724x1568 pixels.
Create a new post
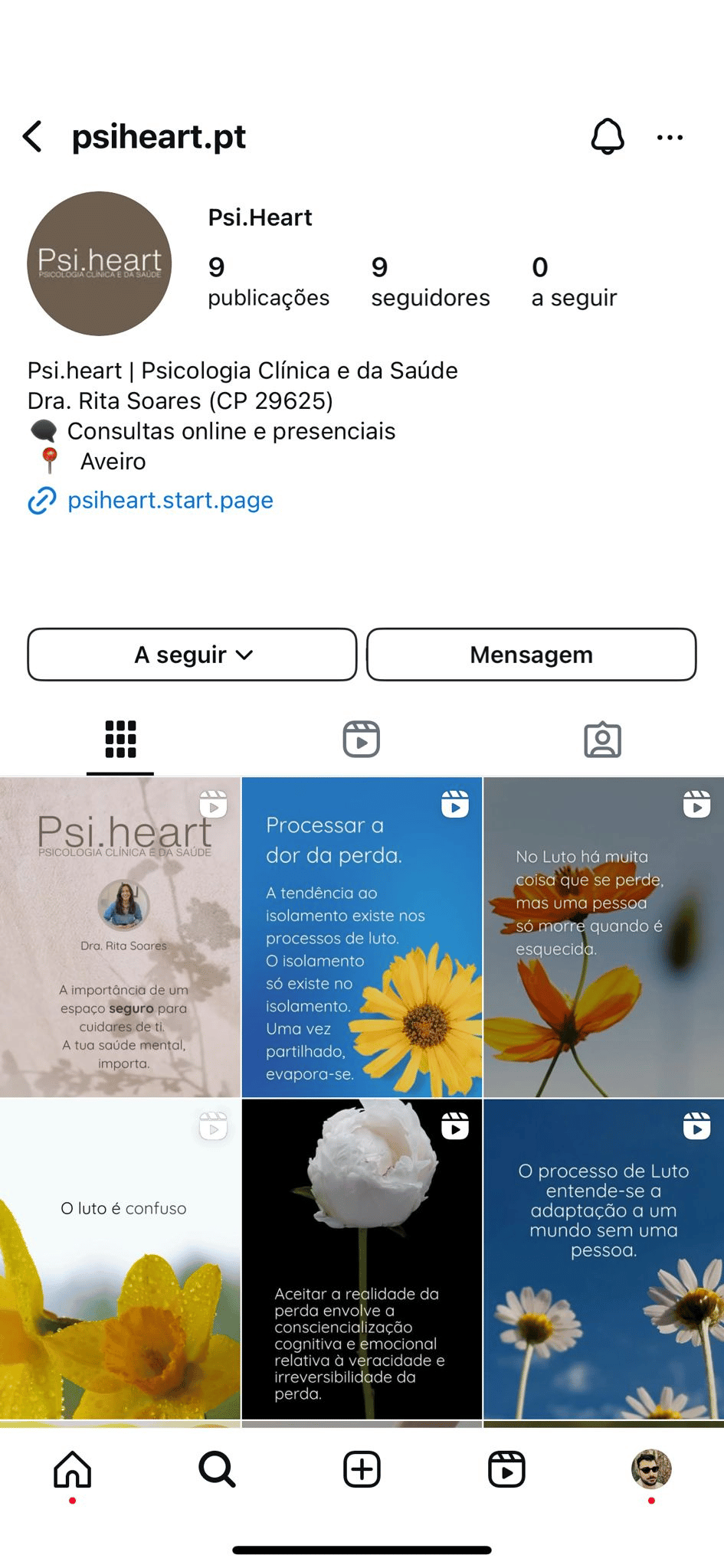coord(362,1469)
